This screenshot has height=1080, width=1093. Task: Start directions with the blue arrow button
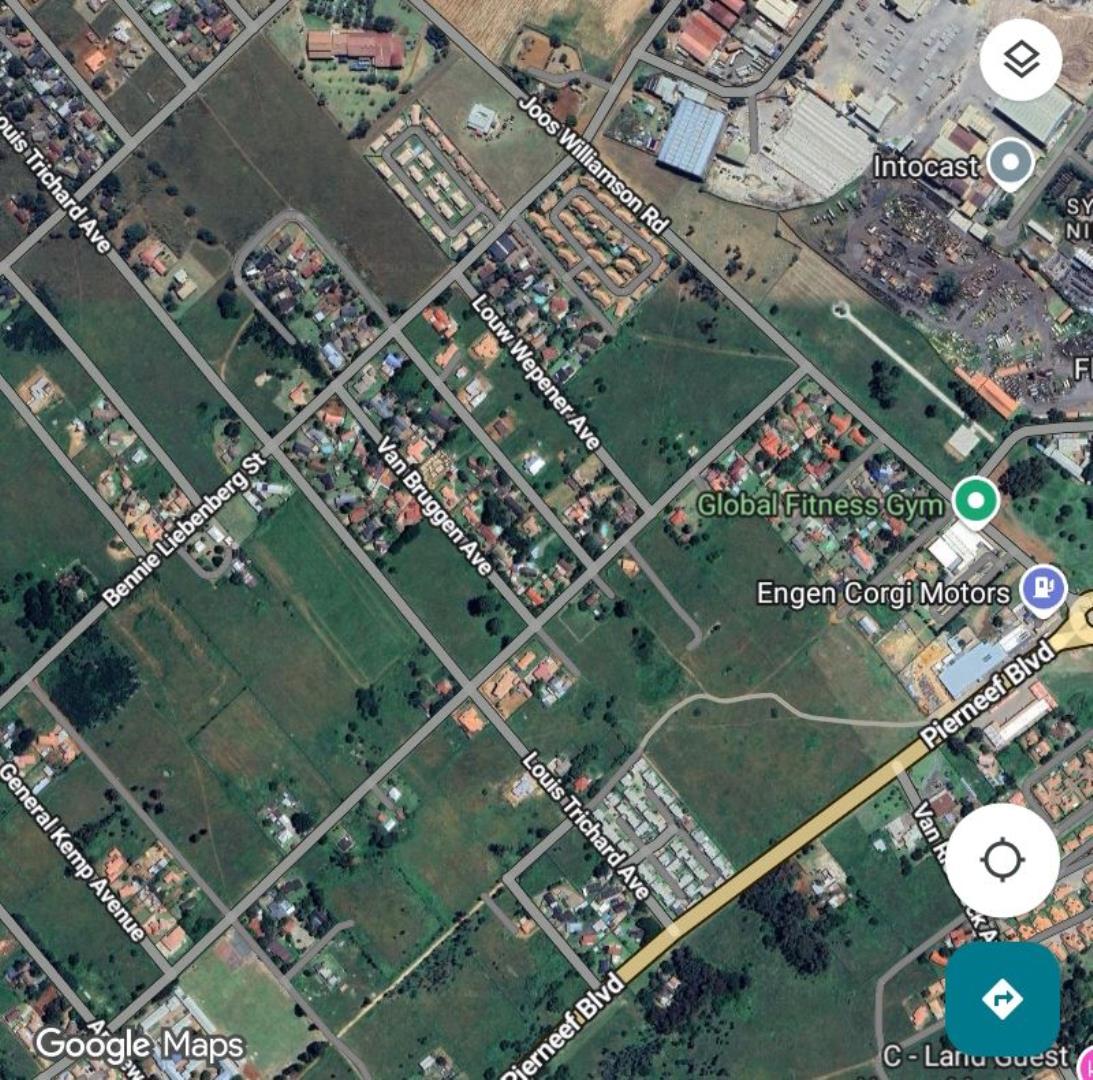coord(1002,998)
